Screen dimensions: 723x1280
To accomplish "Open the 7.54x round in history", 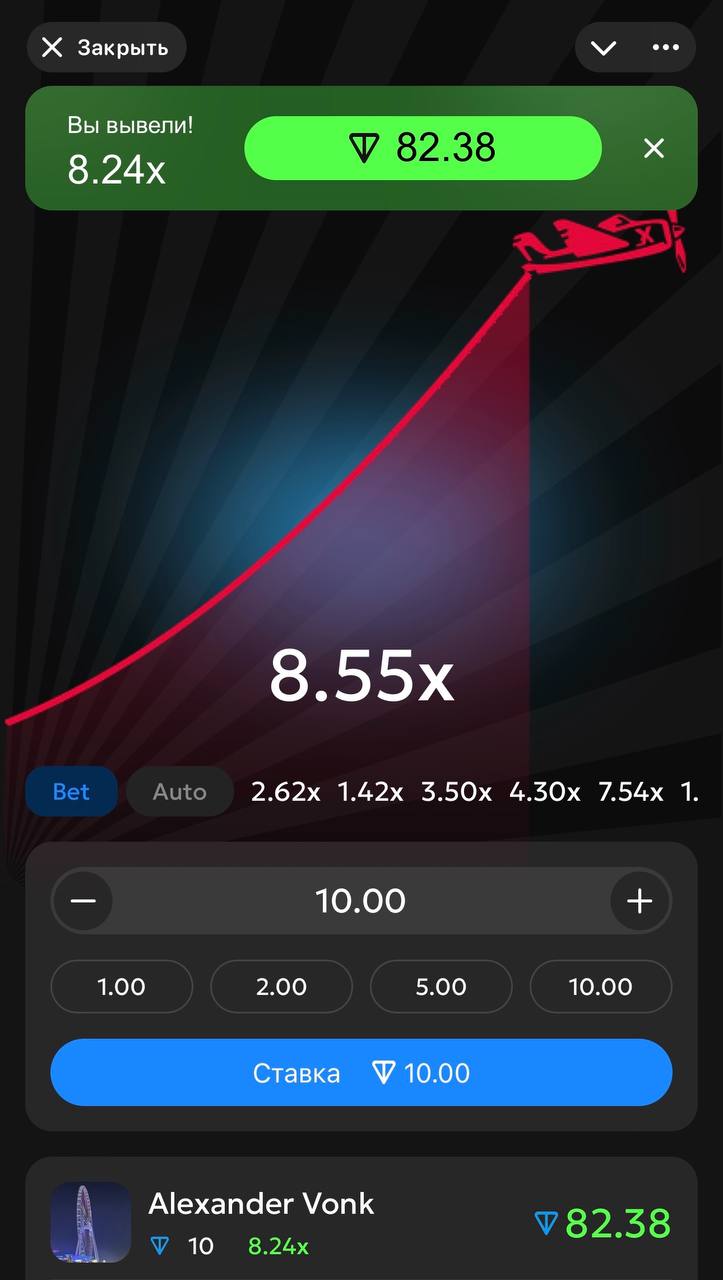I will (630, 792).
